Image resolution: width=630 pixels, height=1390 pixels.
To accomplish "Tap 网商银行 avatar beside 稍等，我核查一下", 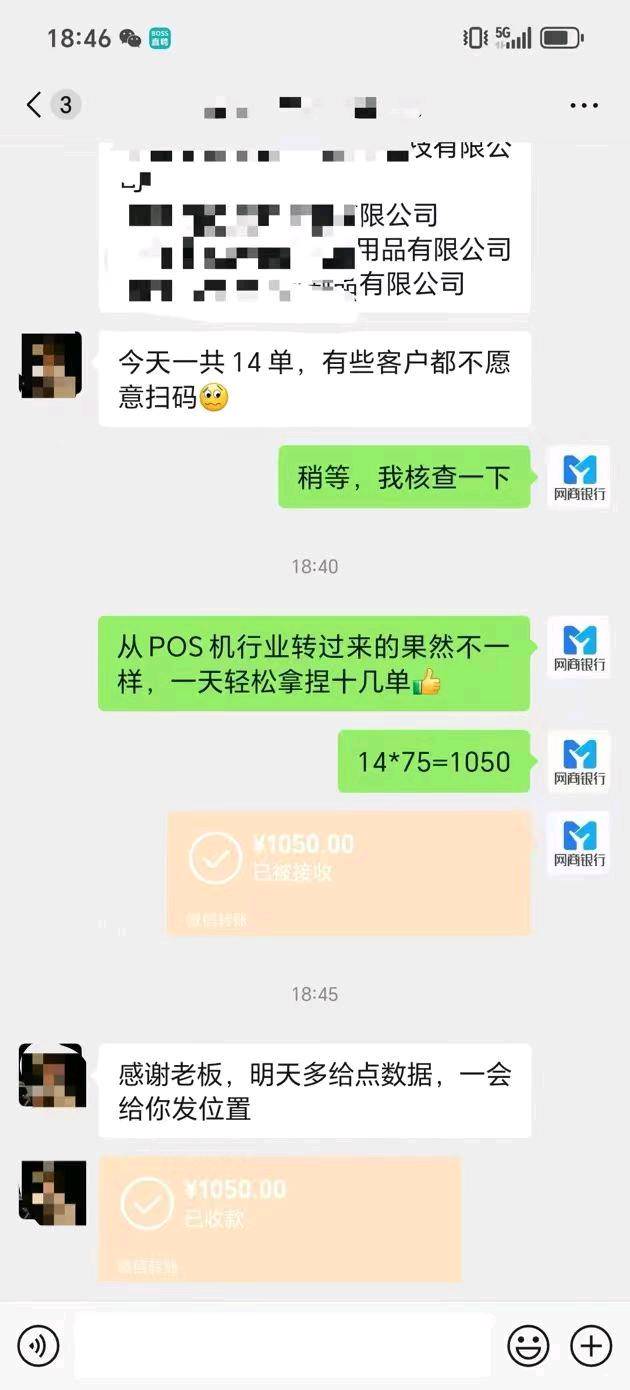I will click(x=579, y=477).
